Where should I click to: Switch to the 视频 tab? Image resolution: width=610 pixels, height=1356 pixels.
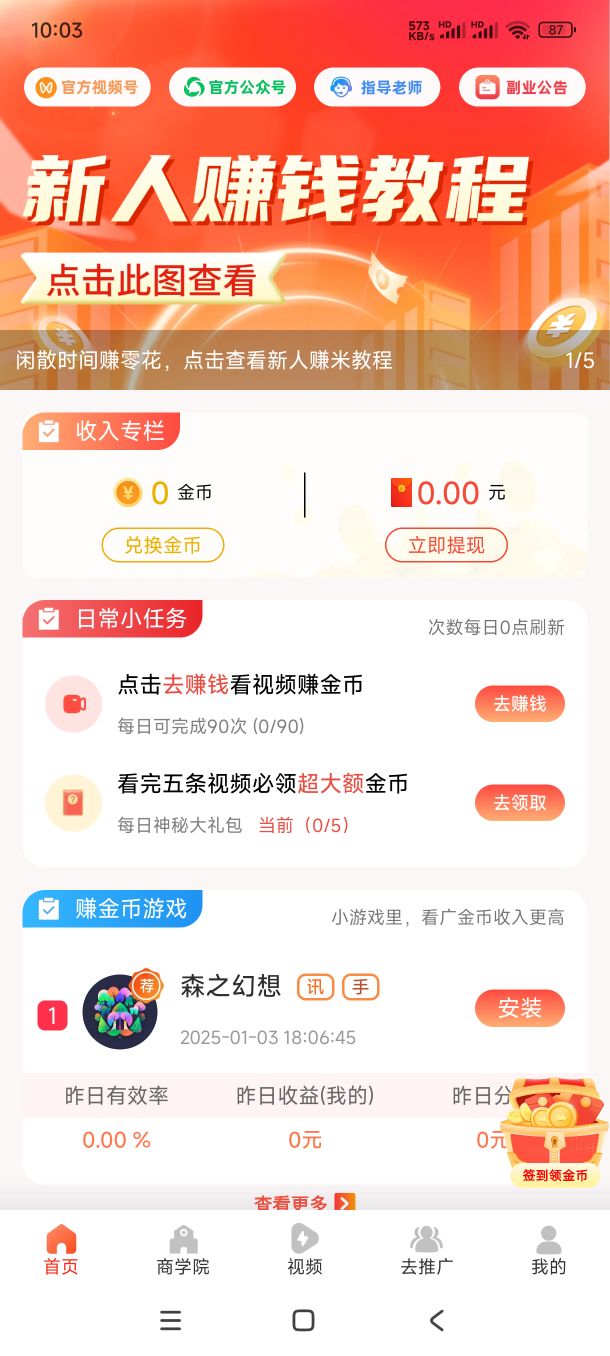[305, 1250]
